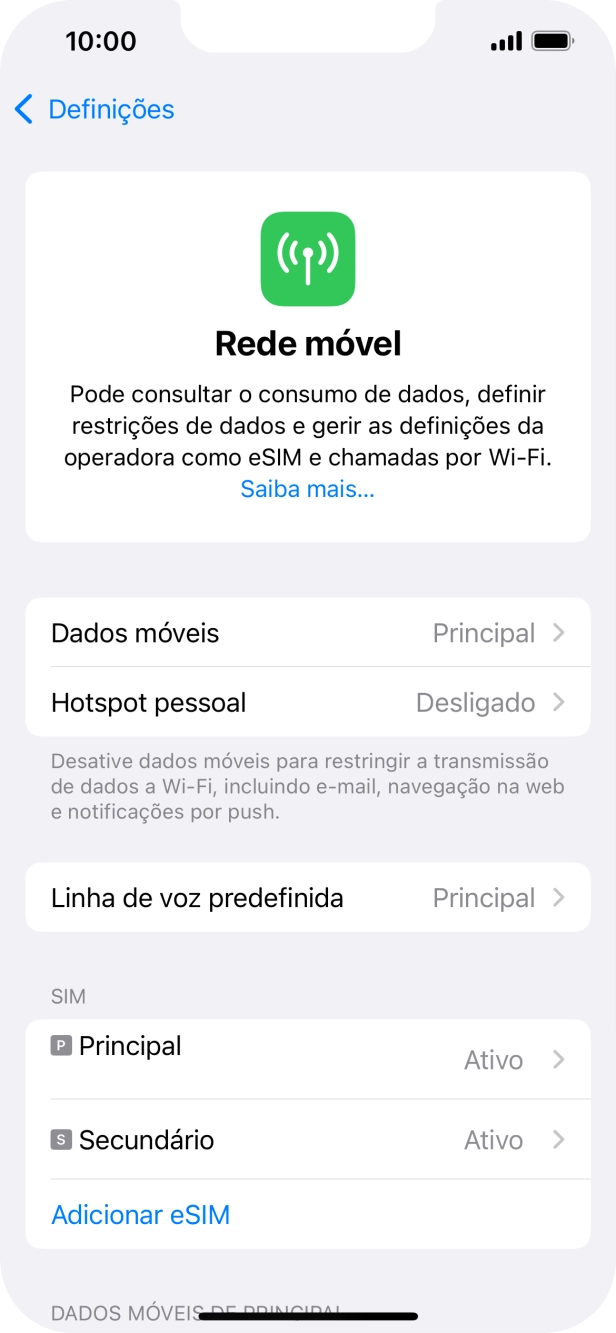Tap Adicionar eSIM
Image resolution: width=616 pixels, height=1333 pixels.
(x=141, y=1215)
